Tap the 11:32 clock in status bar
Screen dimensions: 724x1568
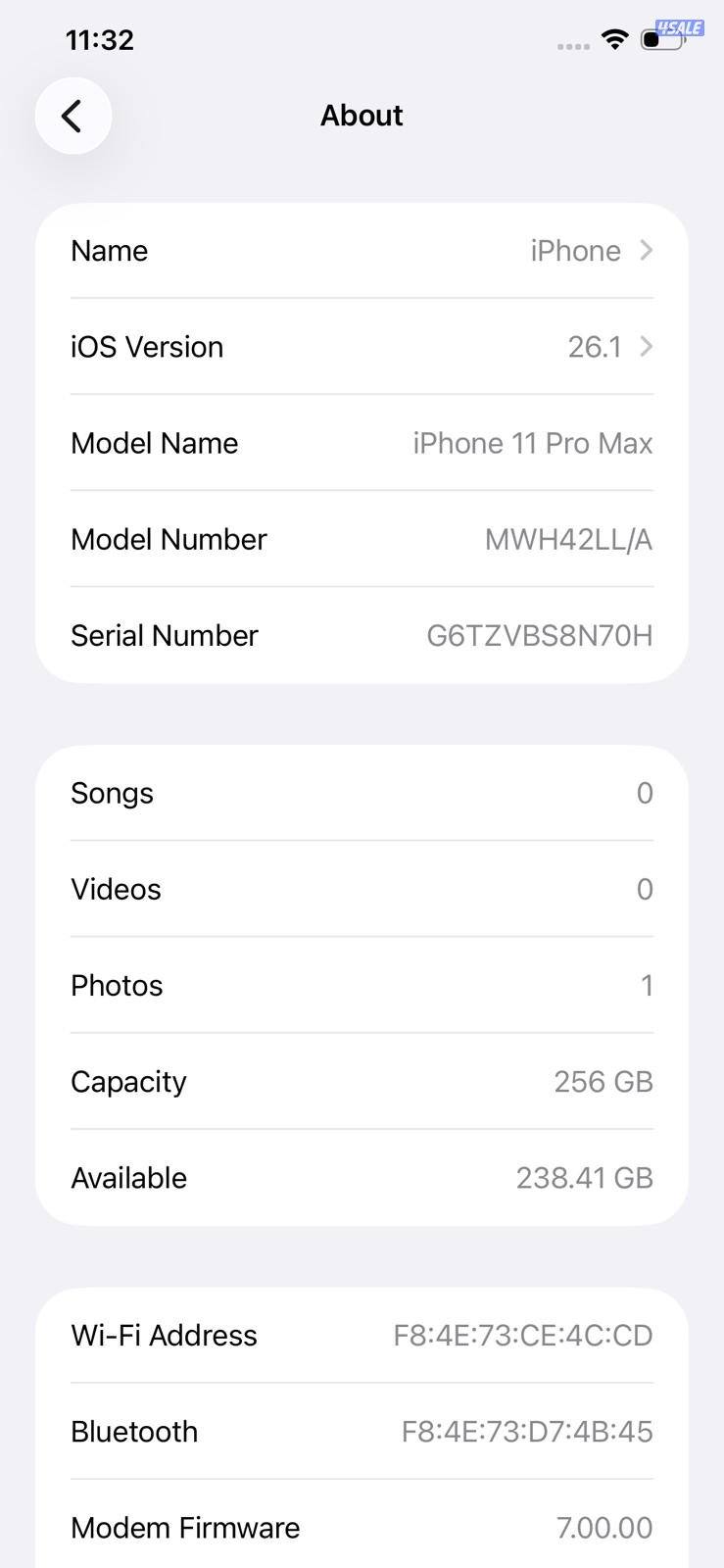(x=99, y=40)
